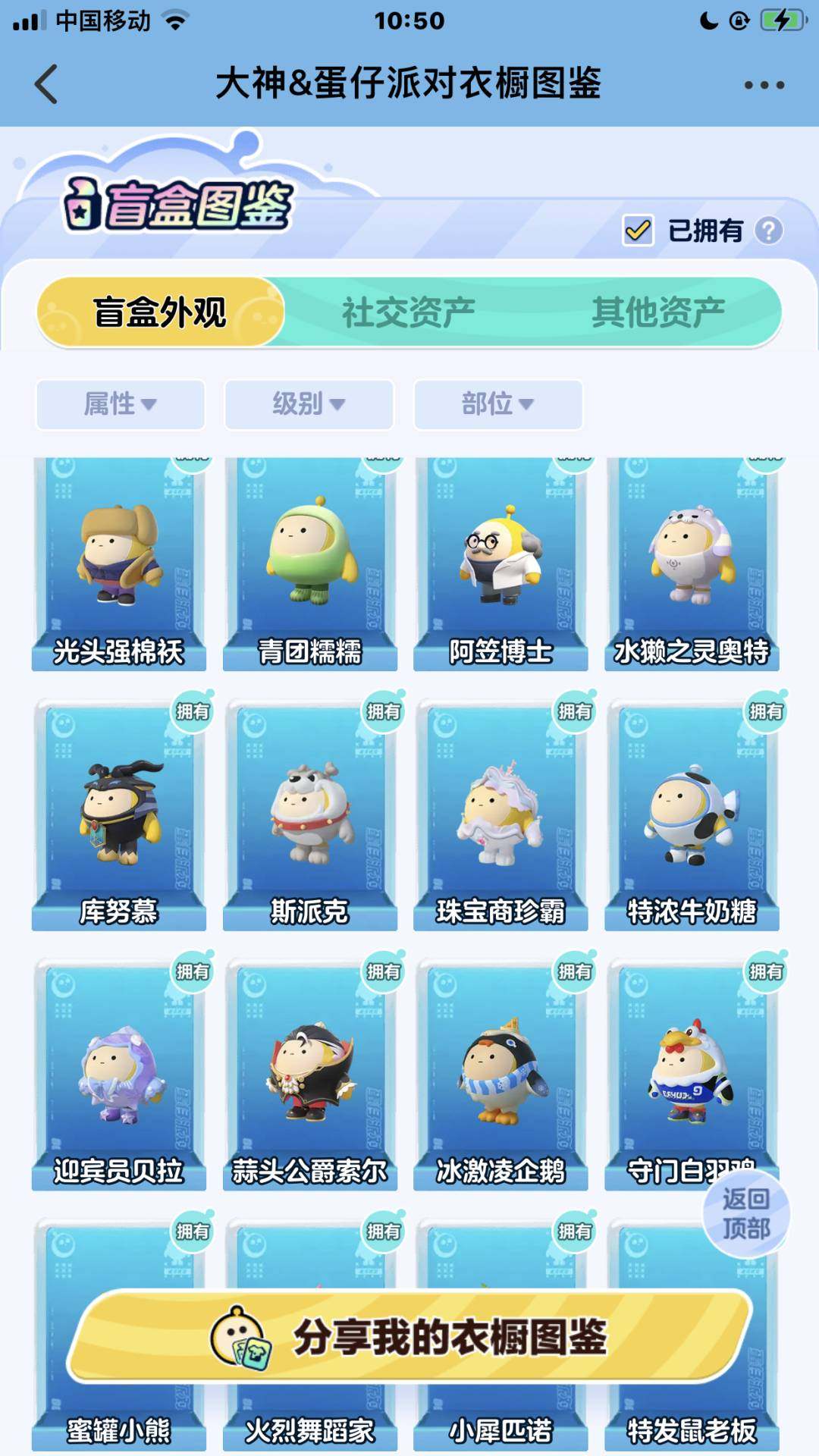Open the 级别 filter dropdown
The width and height of the screenshot is (819, 1456).
click(x=308, y=405)
